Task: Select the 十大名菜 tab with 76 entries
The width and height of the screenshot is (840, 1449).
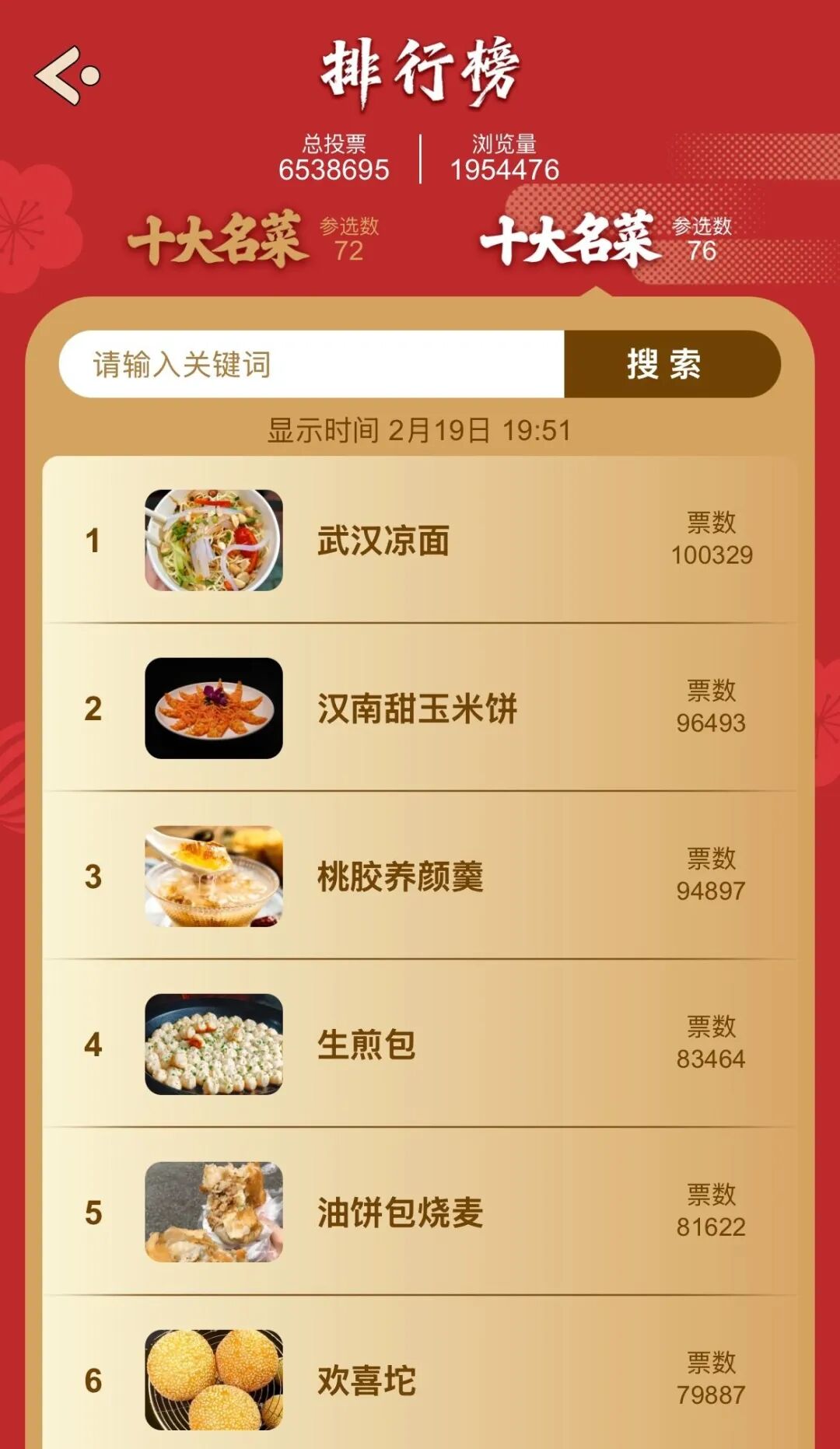Action: pos(605,239)
